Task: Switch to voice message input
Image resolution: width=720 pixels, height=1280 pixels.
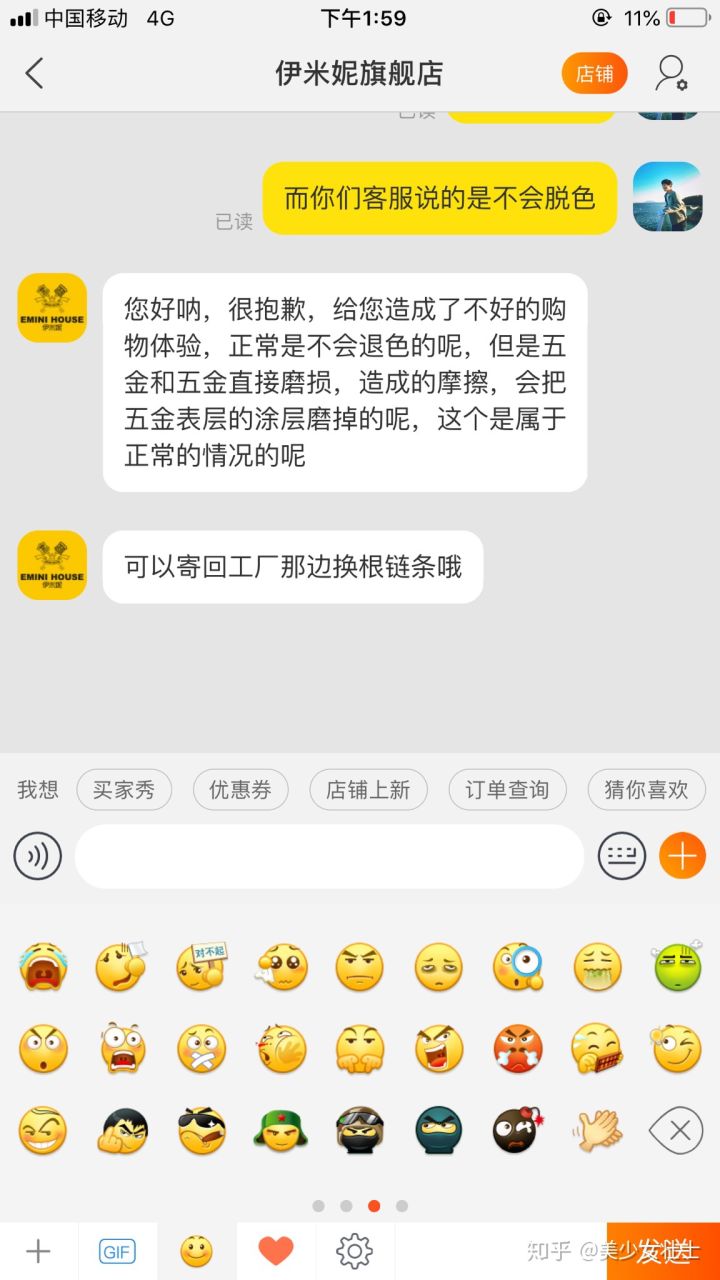Action: pyautogui.click(x=38, y=857)
